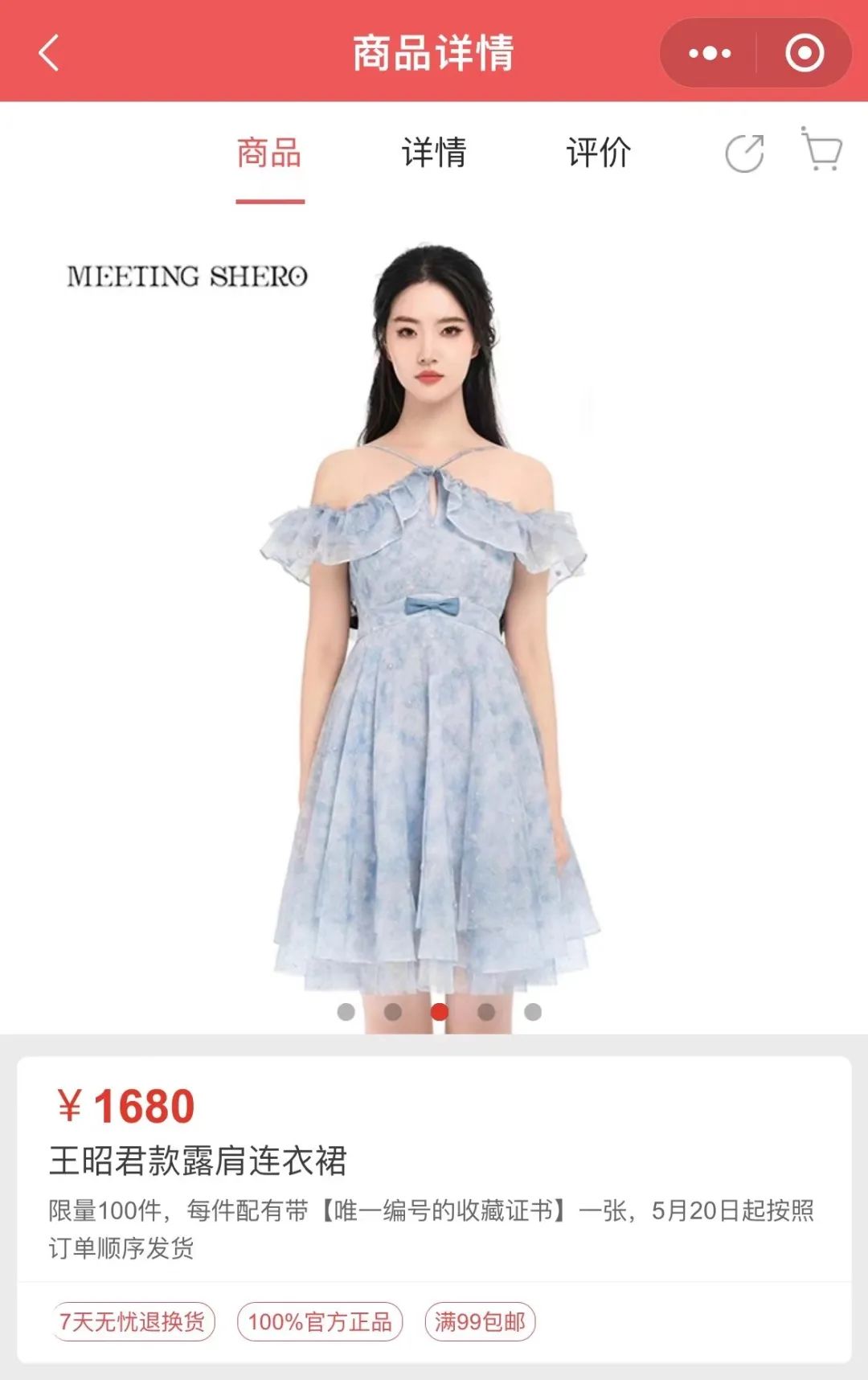Jump to the first image indicator dot
Screen dimensions: 868x1380
tap(346, 1012)
